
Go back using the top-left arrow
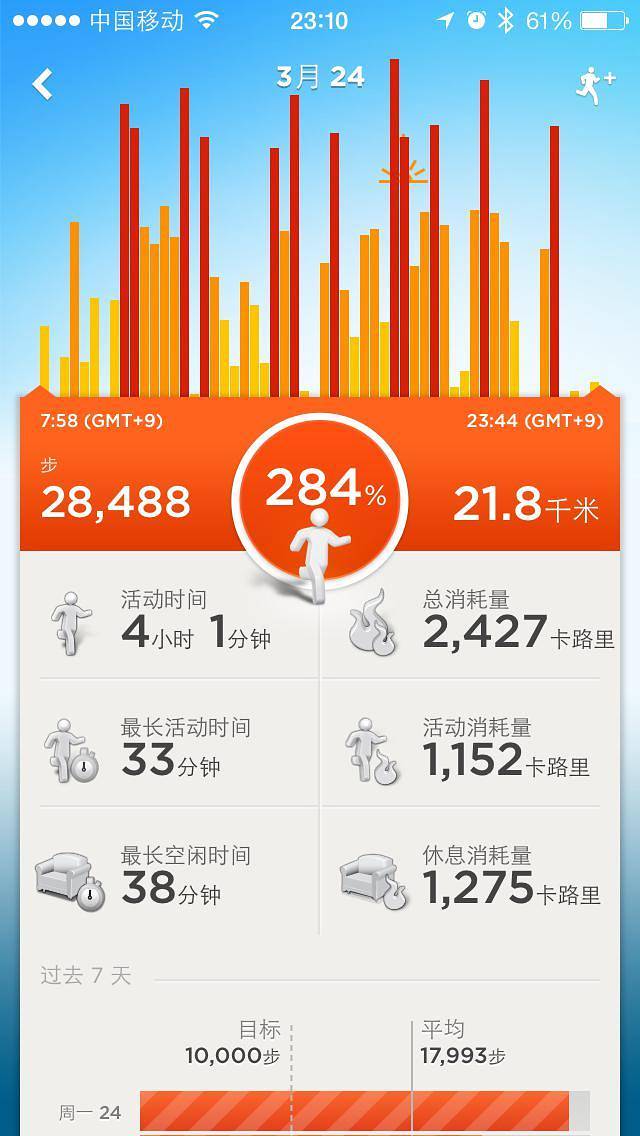tap(43, 84)
